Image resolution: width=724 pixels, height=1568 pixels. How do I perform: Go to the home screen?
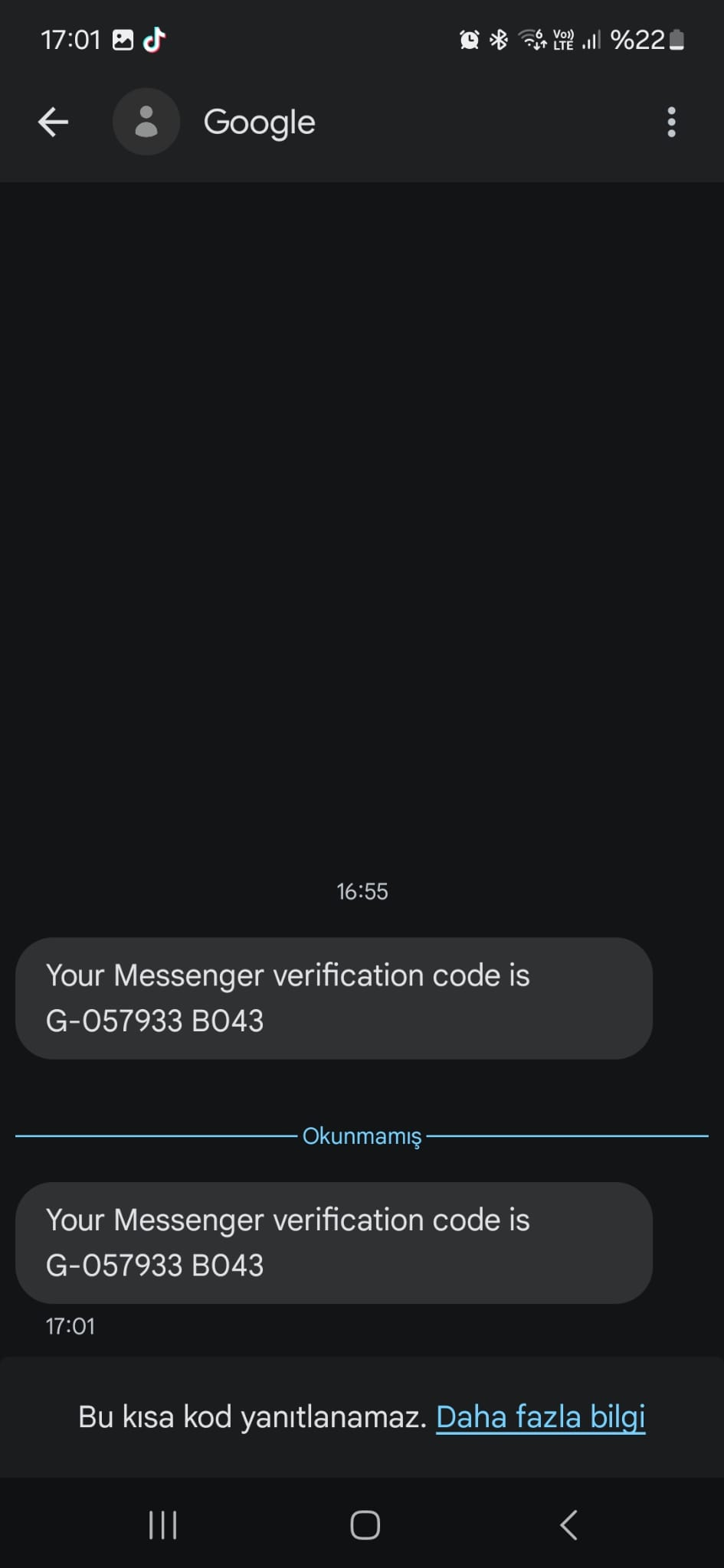pyautogui.click(x=365, y=1525)
